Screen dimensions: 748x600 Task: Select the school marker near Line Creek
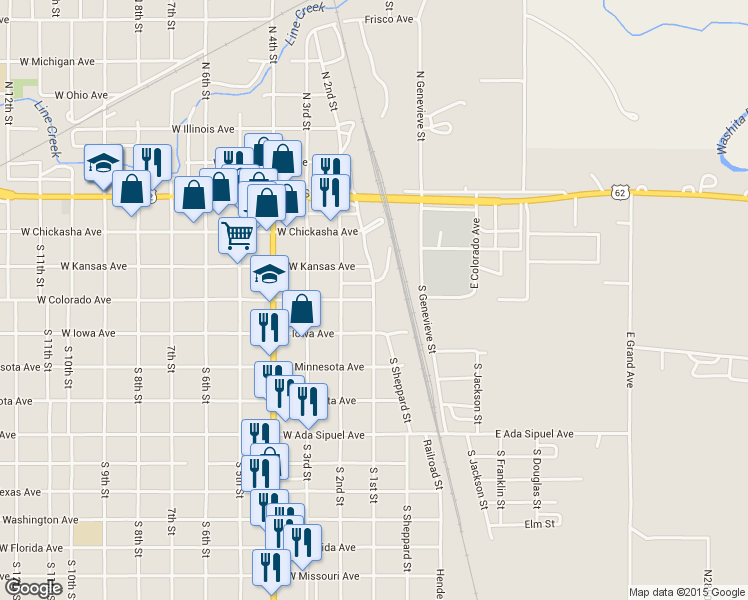(103, 163)
